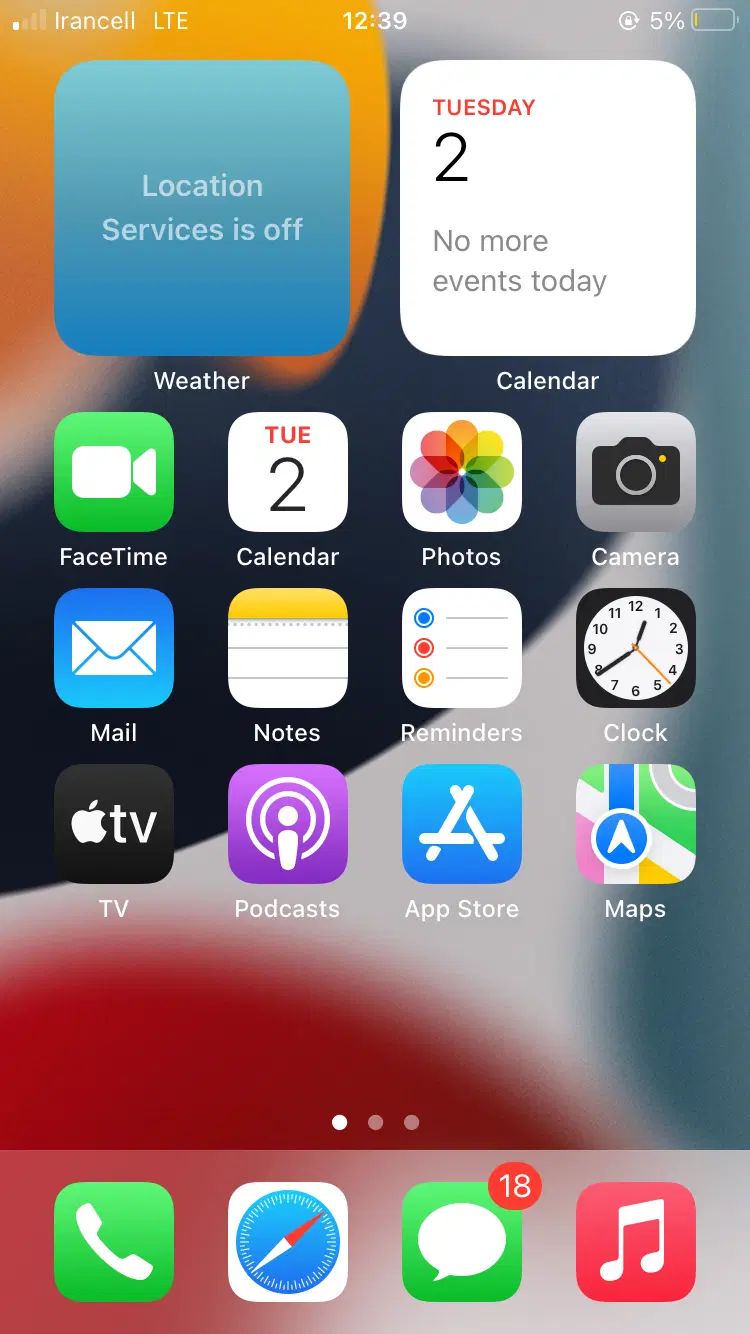Launch the Maps app
750x1334 pixels.
point(635,824)
